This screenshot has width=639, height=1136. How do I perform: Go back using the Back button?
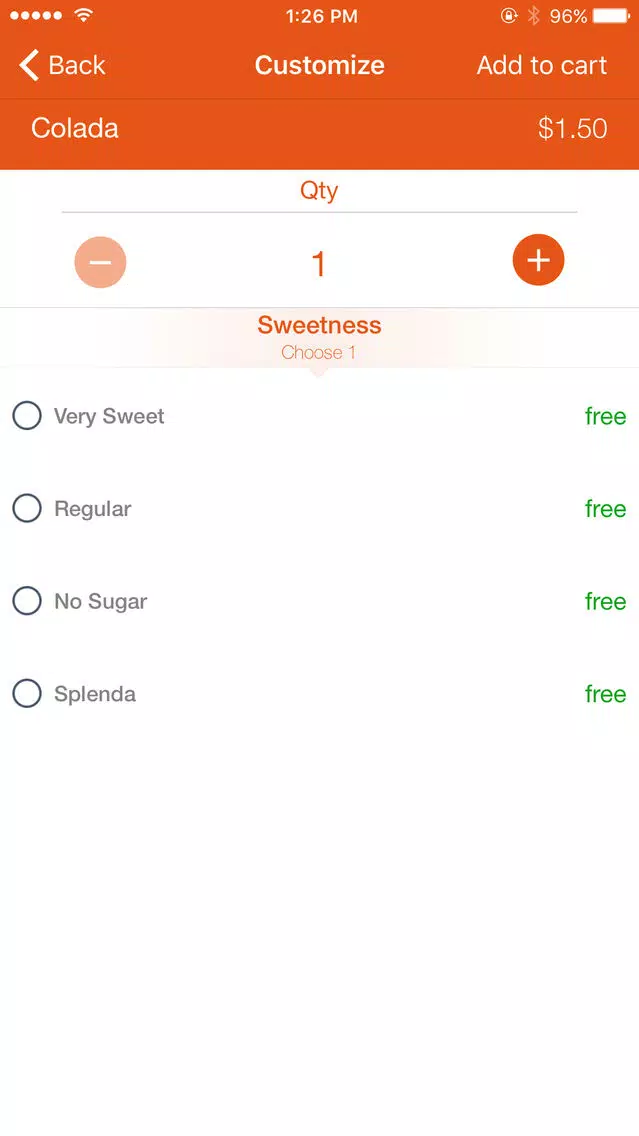click(62, 65)
